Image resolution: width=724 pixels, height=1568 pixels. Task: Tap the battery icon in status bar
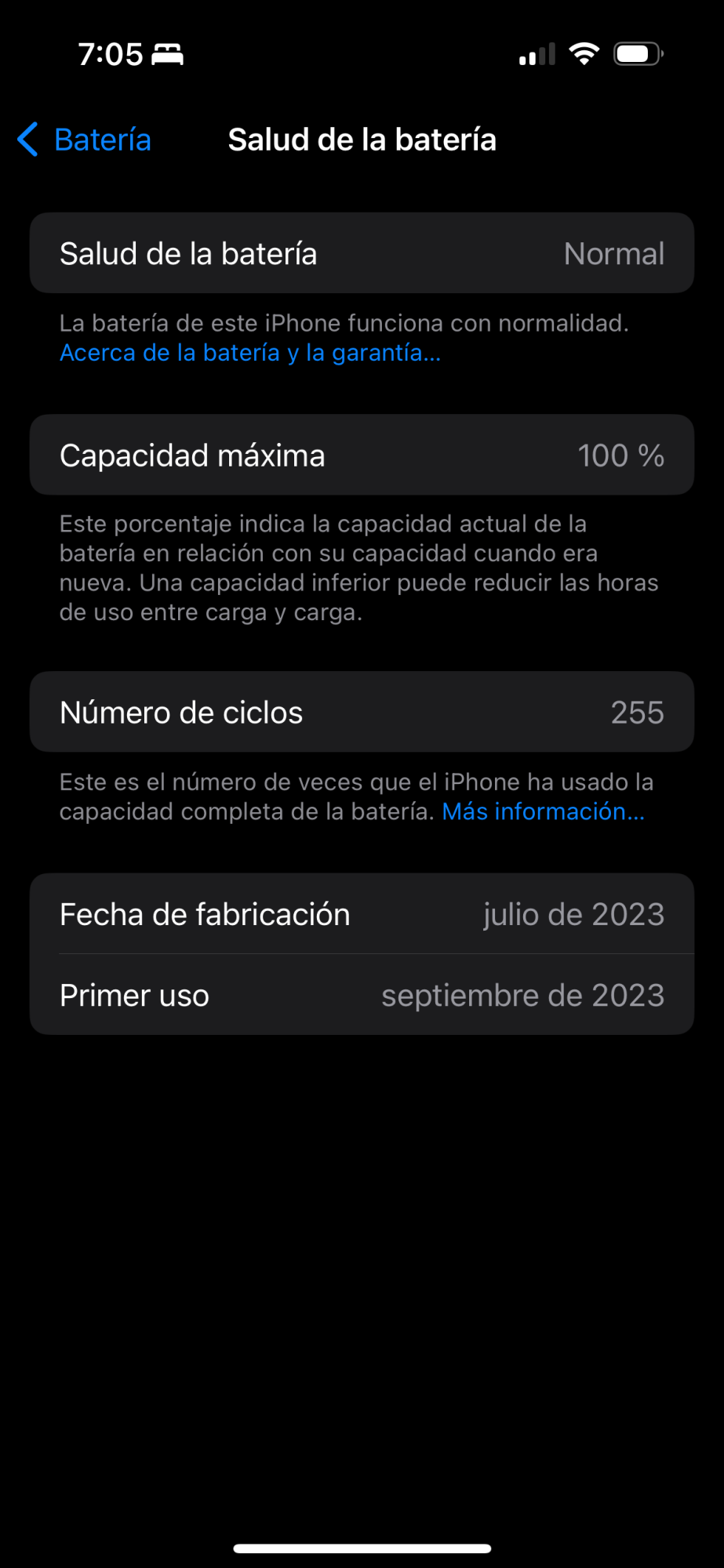[638, 53]
